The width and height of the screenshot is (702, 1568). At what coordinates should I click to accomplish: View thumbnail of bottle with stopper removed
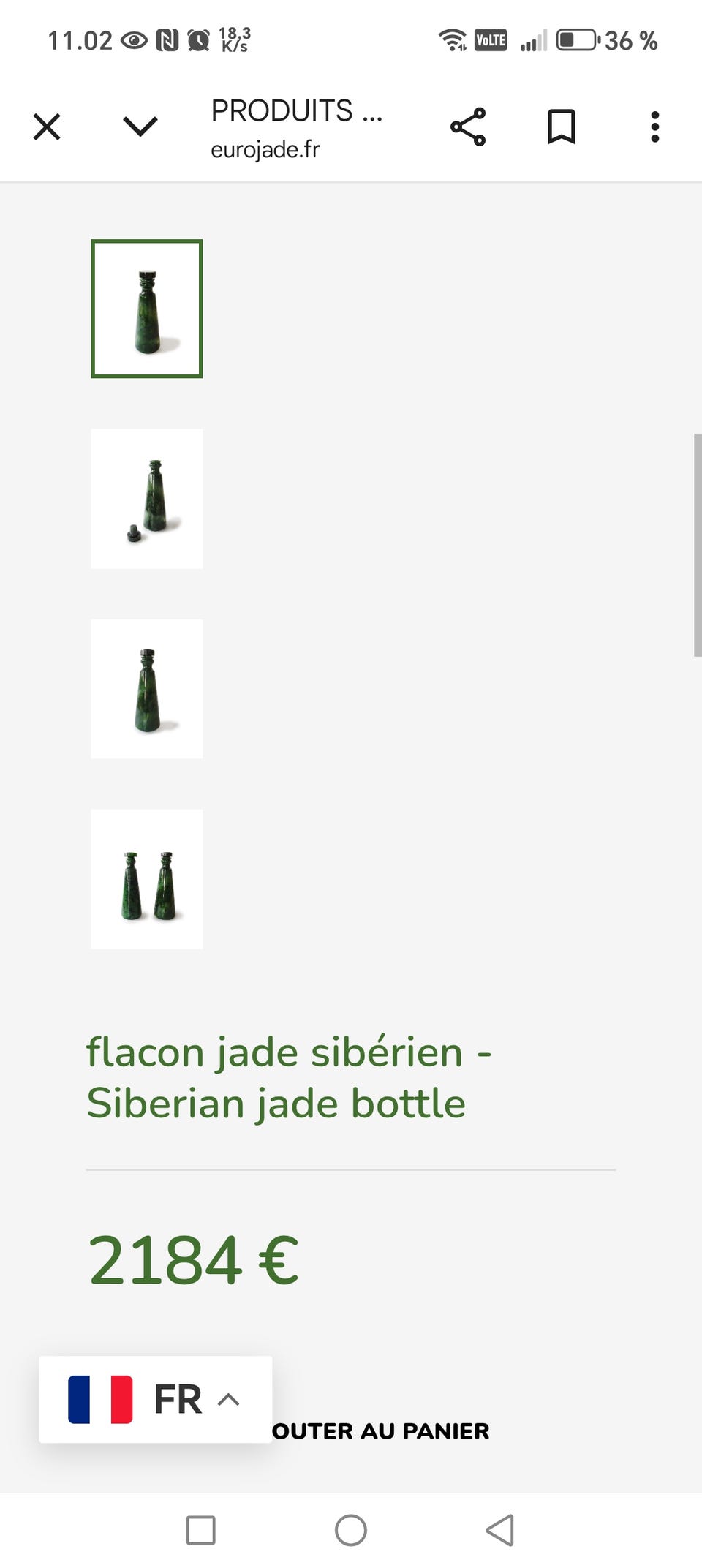tap(147, 499)
